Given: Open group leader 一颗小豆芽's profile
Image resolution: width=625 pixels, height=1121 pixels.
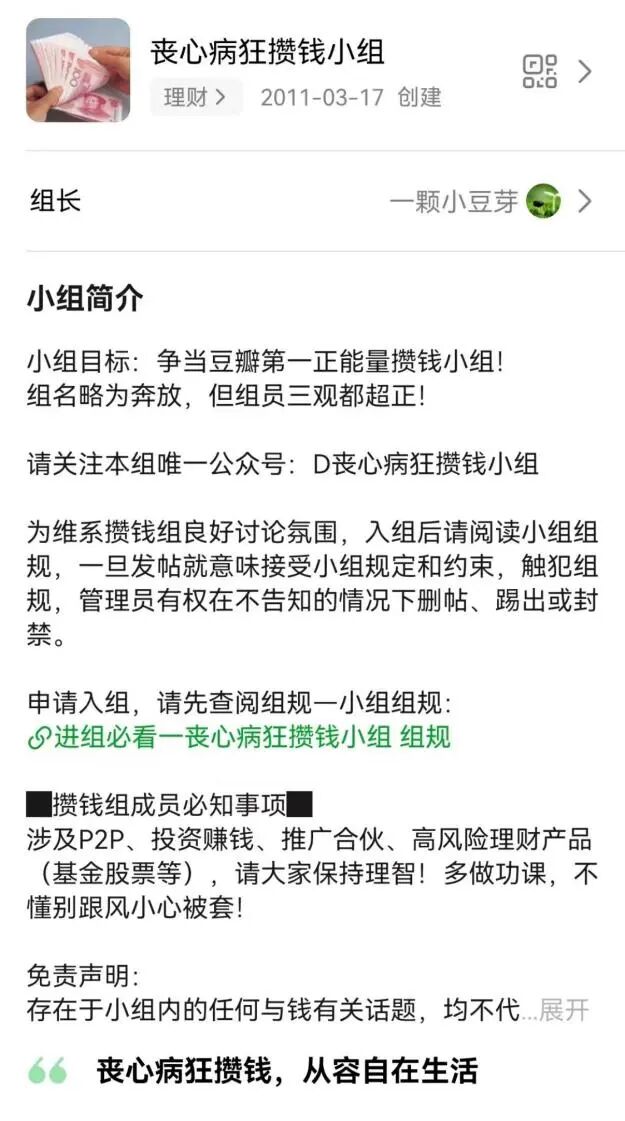Looking at the screenshot, I should pos(474,201).
